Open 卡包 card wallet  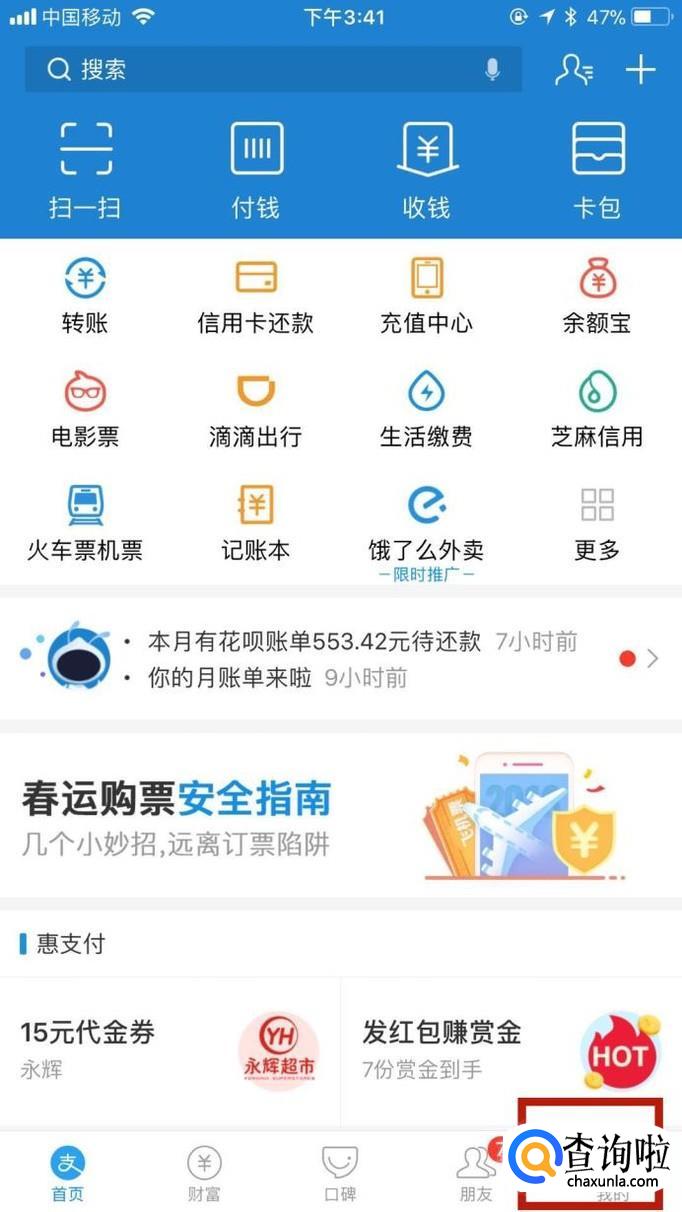[598, 168]
